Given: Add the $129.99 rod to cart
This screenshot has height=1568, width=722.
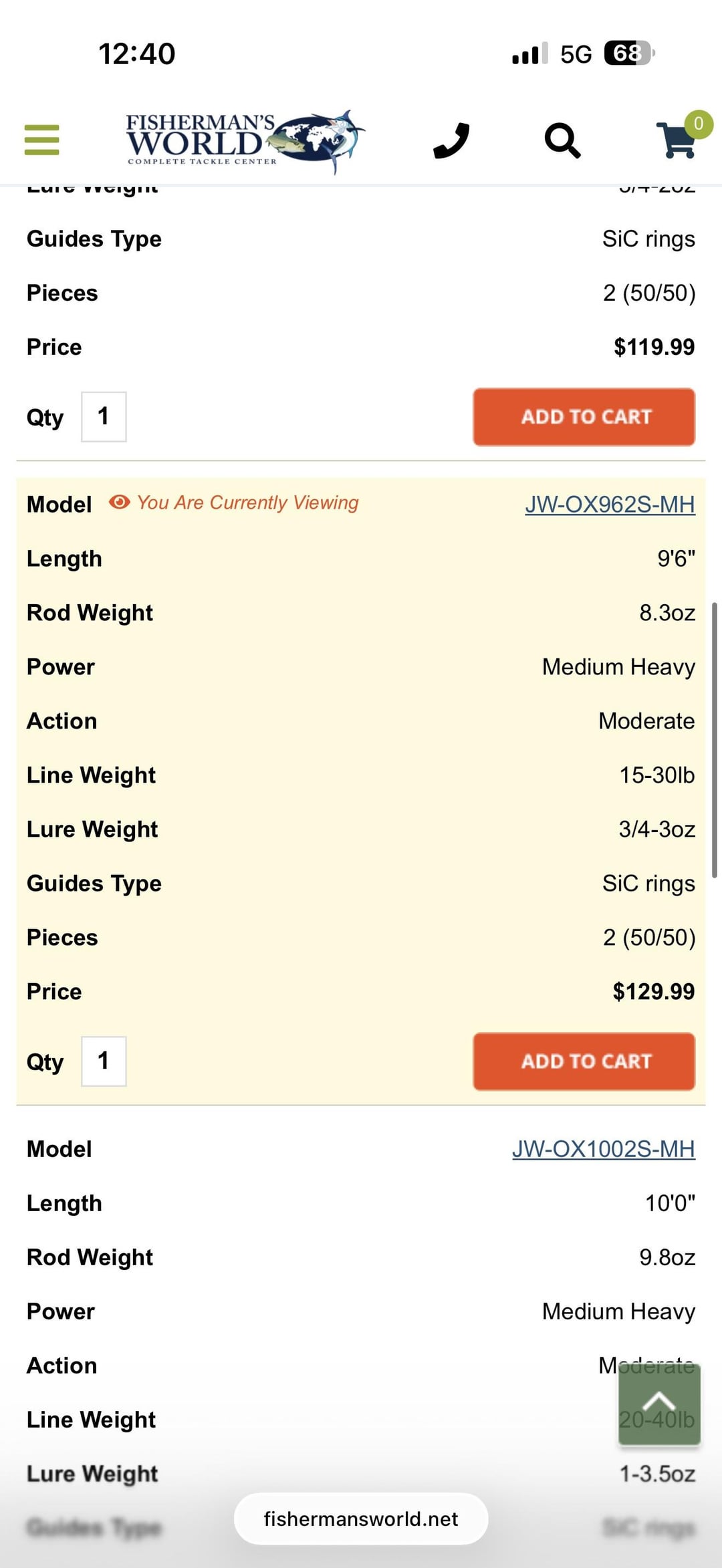Looking at the screenshot, I should click(x=584, y=1061).
